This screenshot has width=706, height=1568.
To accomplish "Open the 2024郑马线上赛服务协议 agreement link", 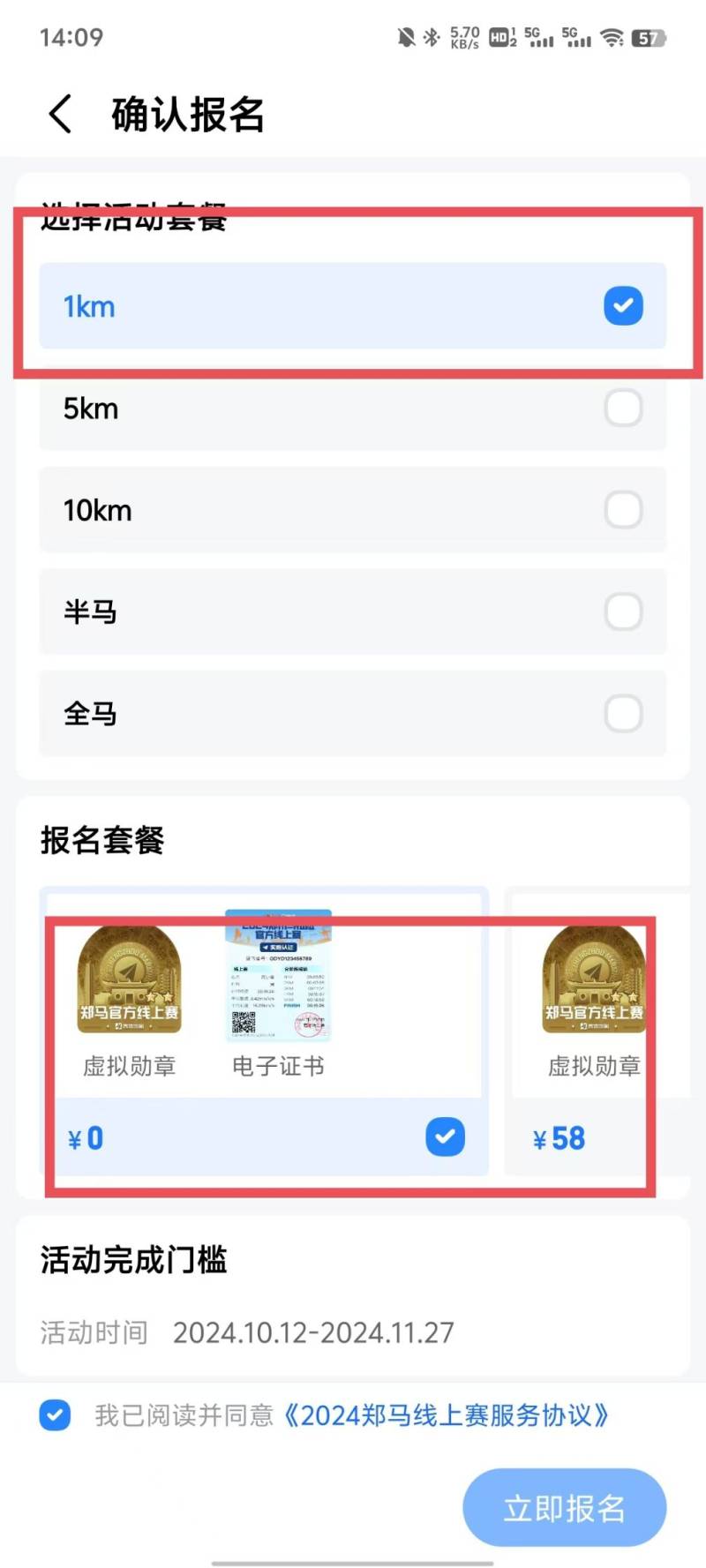I will click(449, 1415).
